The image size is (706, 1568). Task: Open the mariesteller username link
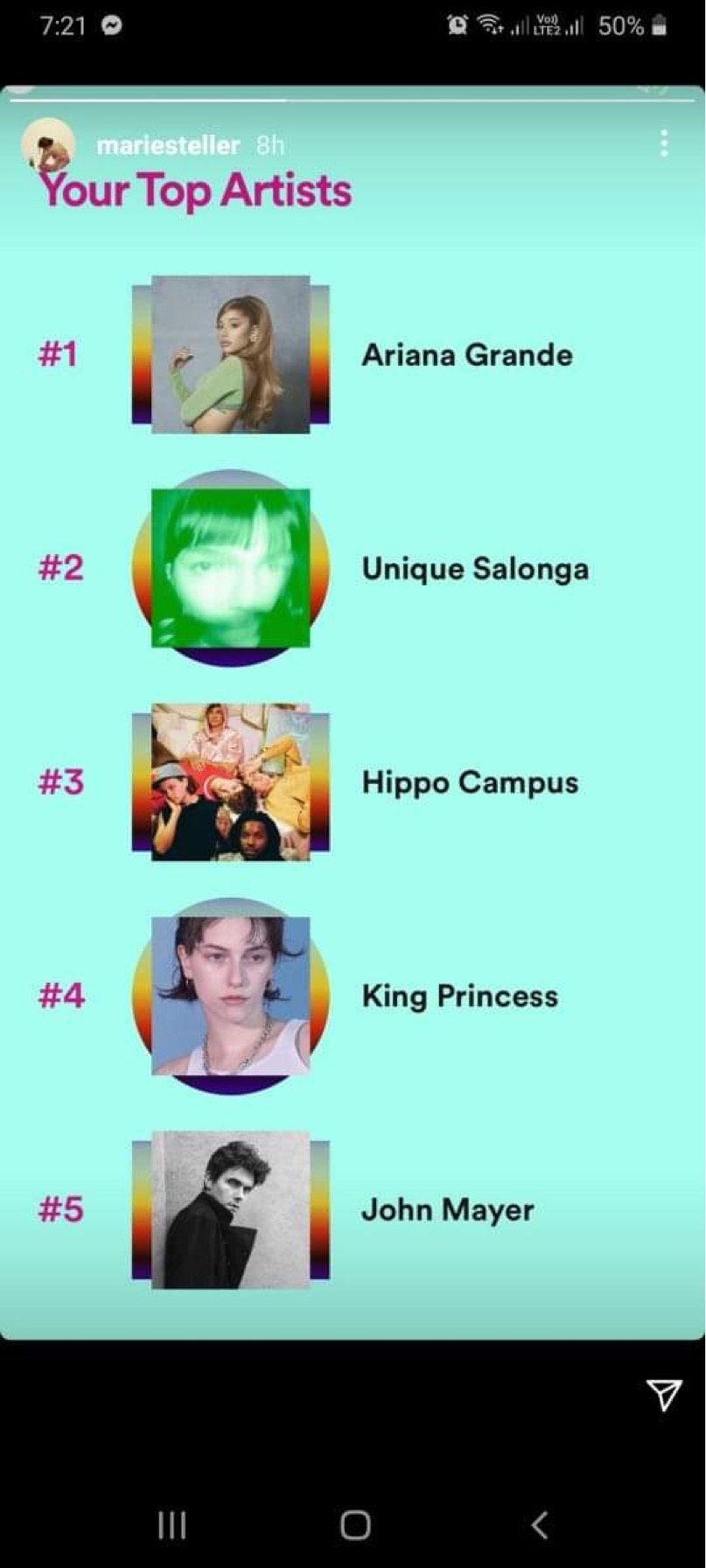[168, 145]
